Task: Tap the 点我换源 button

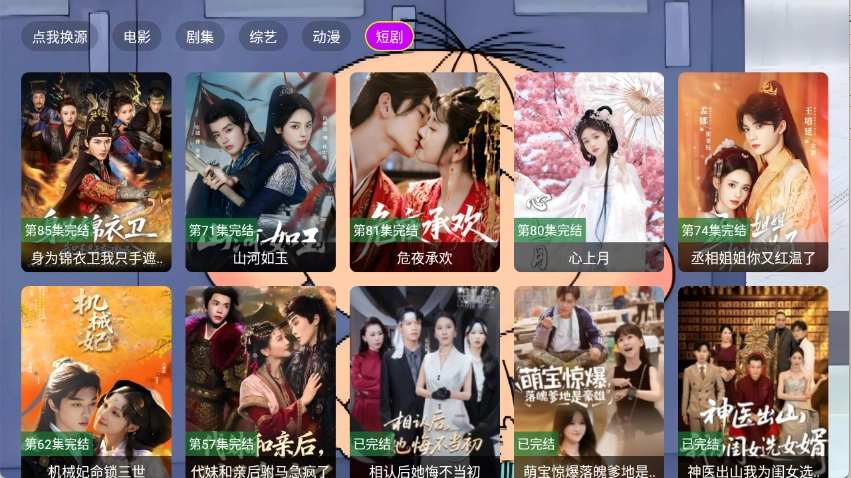Action: coord(60,37)
